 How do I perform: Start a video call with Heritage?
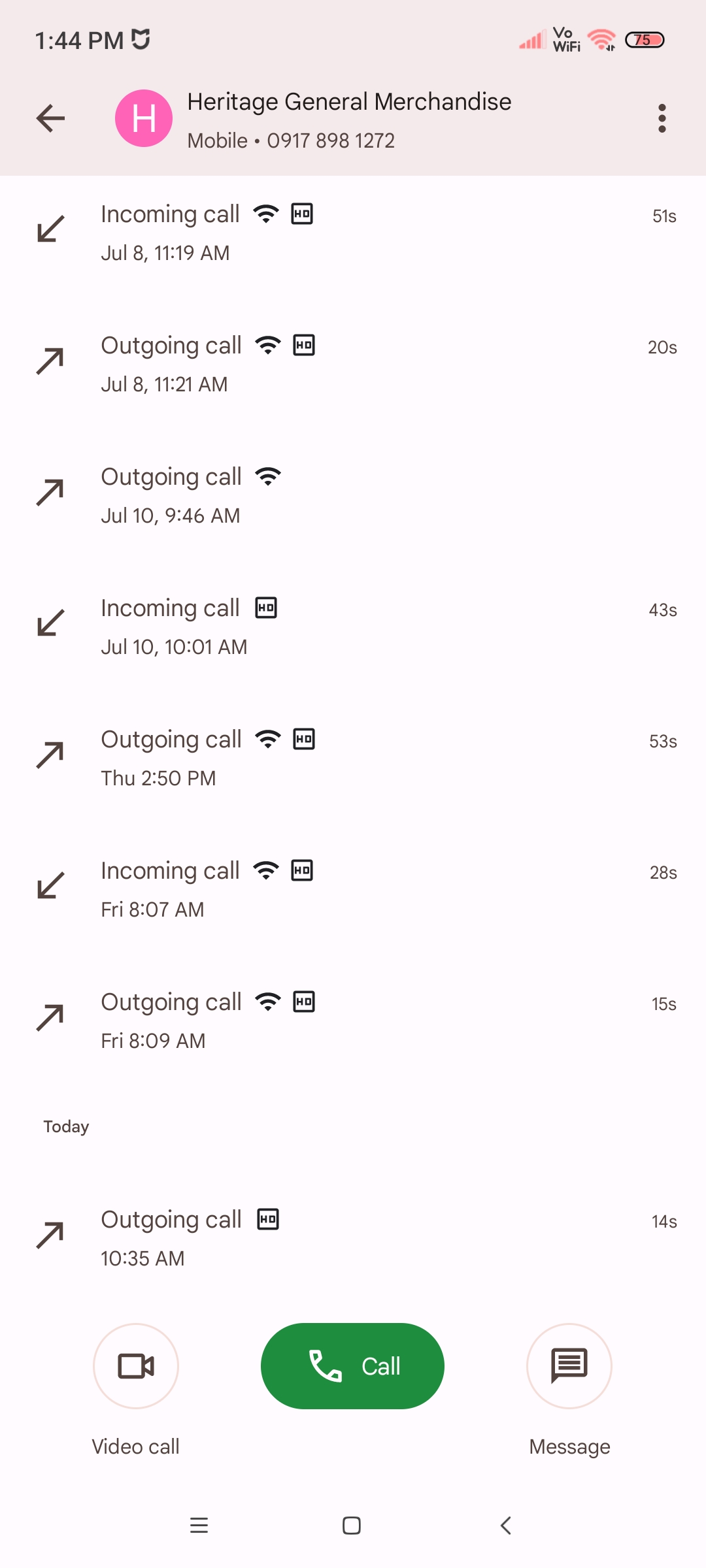pyautogui.click(x=136, y=1366)
